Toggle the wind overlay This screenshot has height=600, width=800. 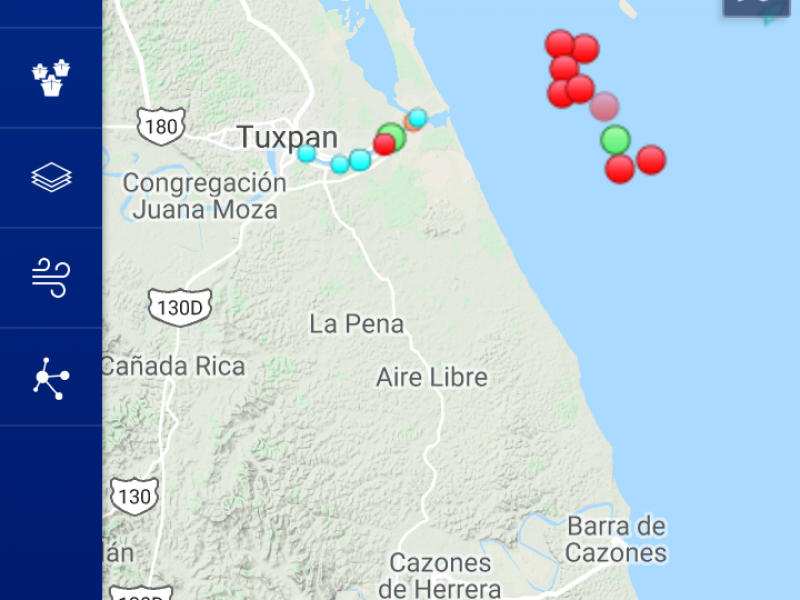51,278
